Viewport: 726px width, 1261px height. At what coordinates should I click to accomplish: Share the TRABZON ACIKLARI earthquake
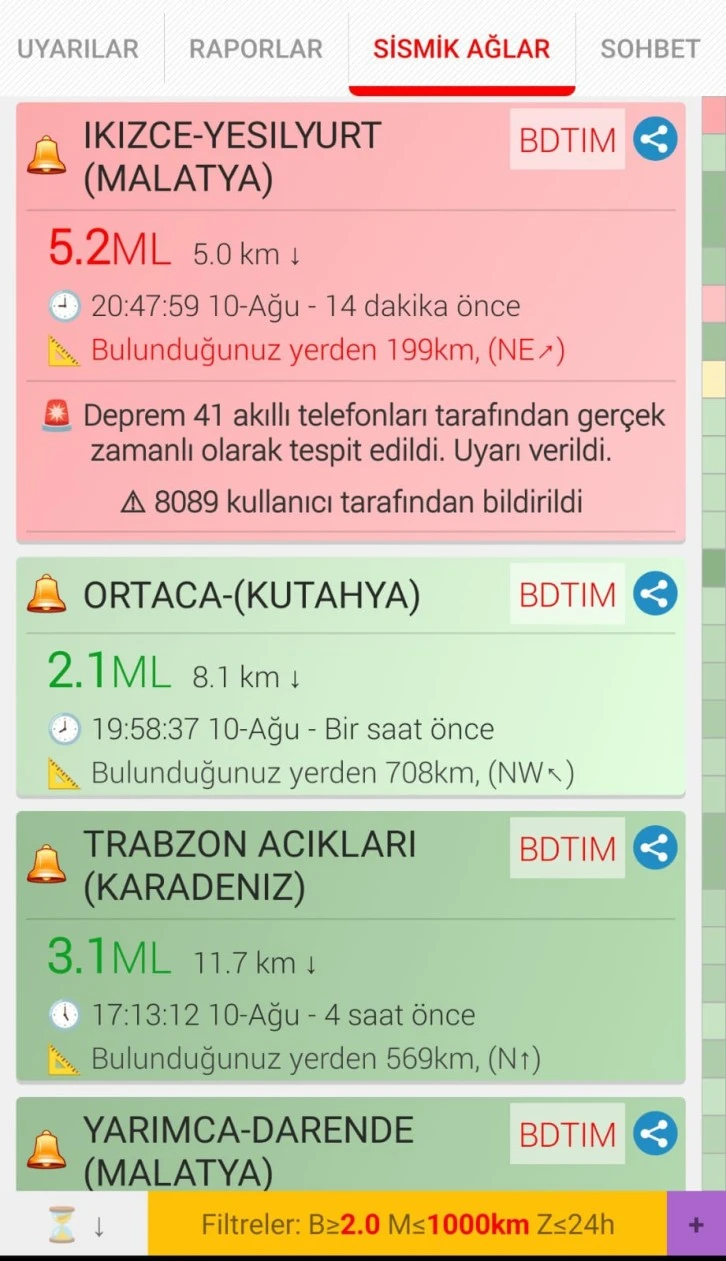(x=655, y=848)
